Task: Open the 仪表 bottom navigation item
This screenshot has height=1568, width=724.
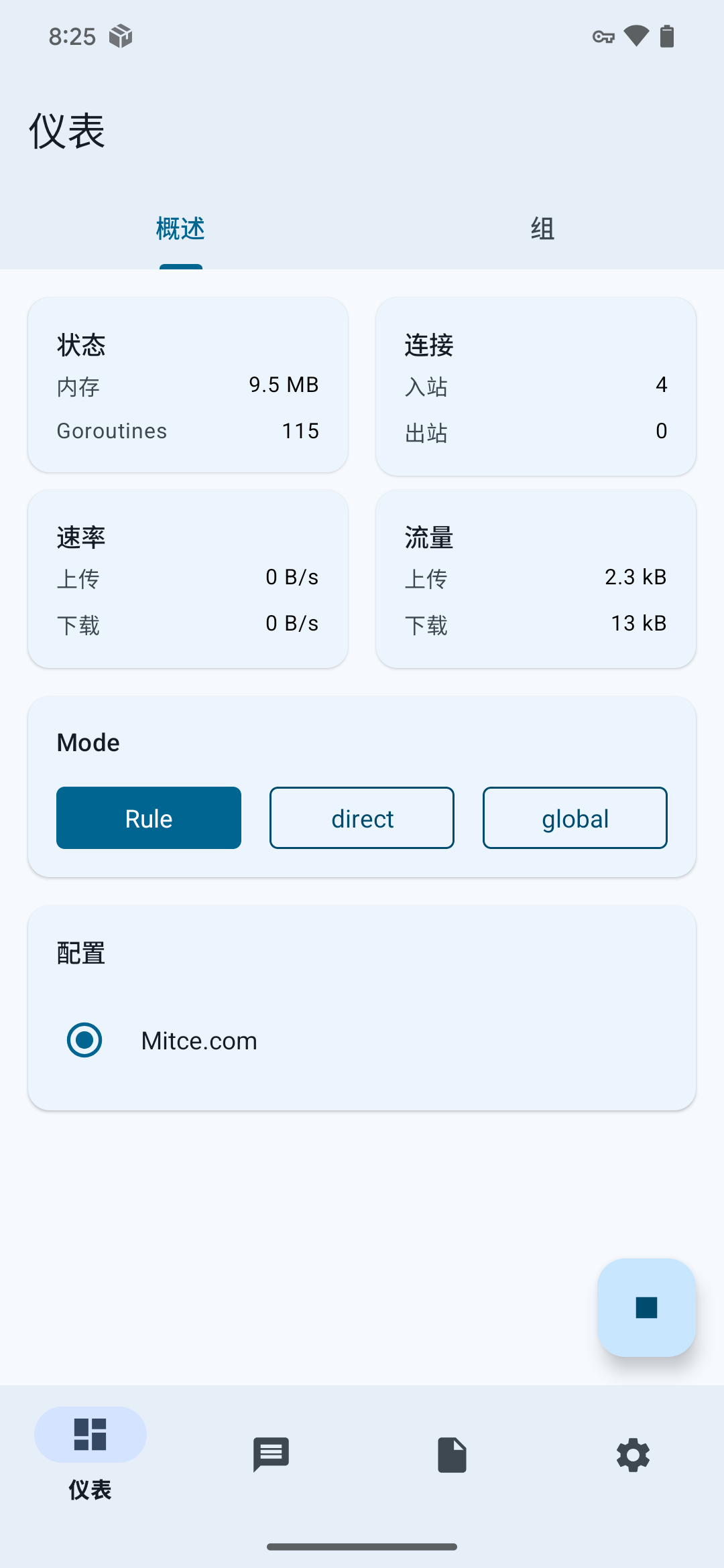Action: click(90, 1455)
